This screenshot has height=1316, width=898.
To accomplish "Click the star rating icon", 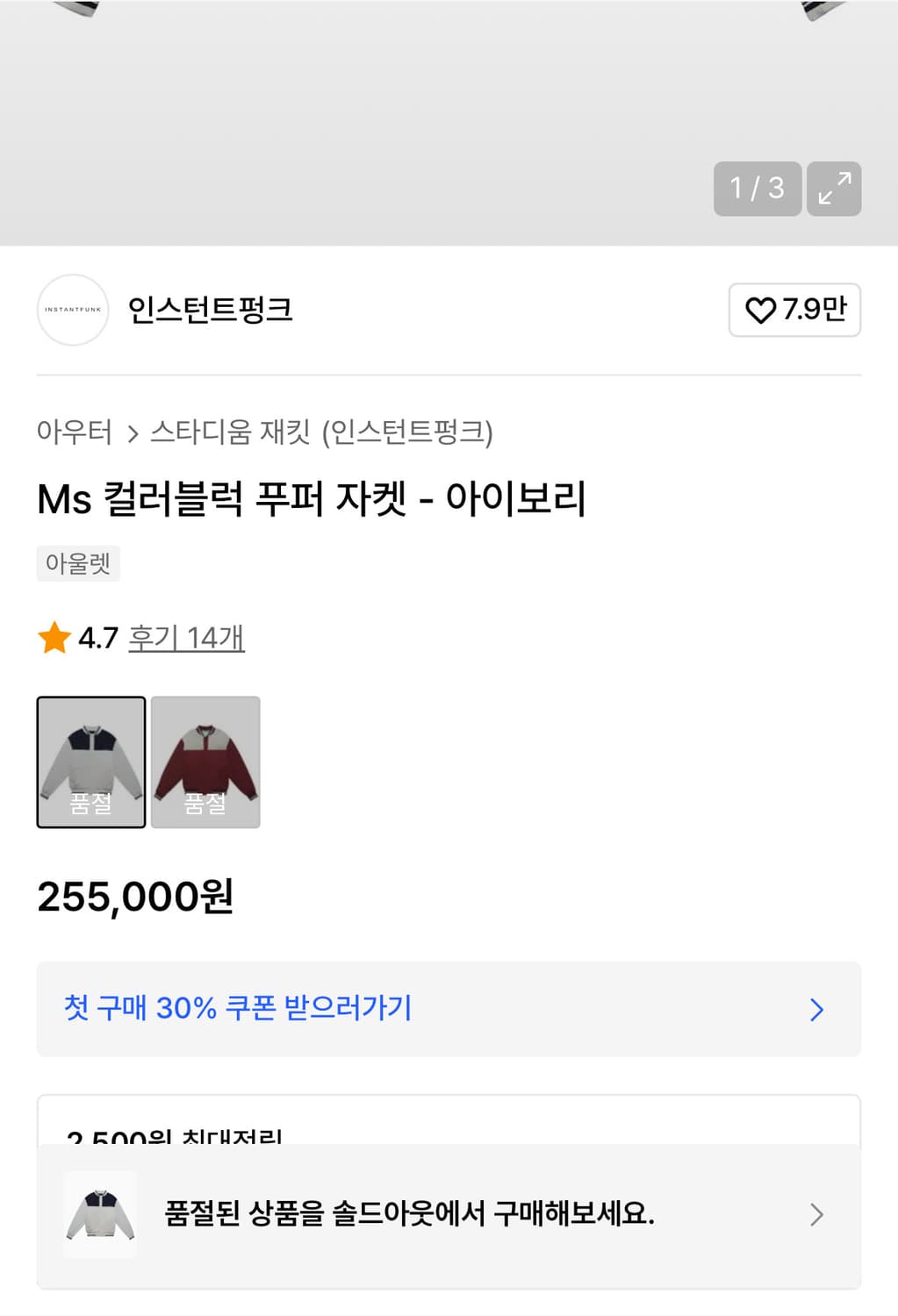I will (53, 639).
